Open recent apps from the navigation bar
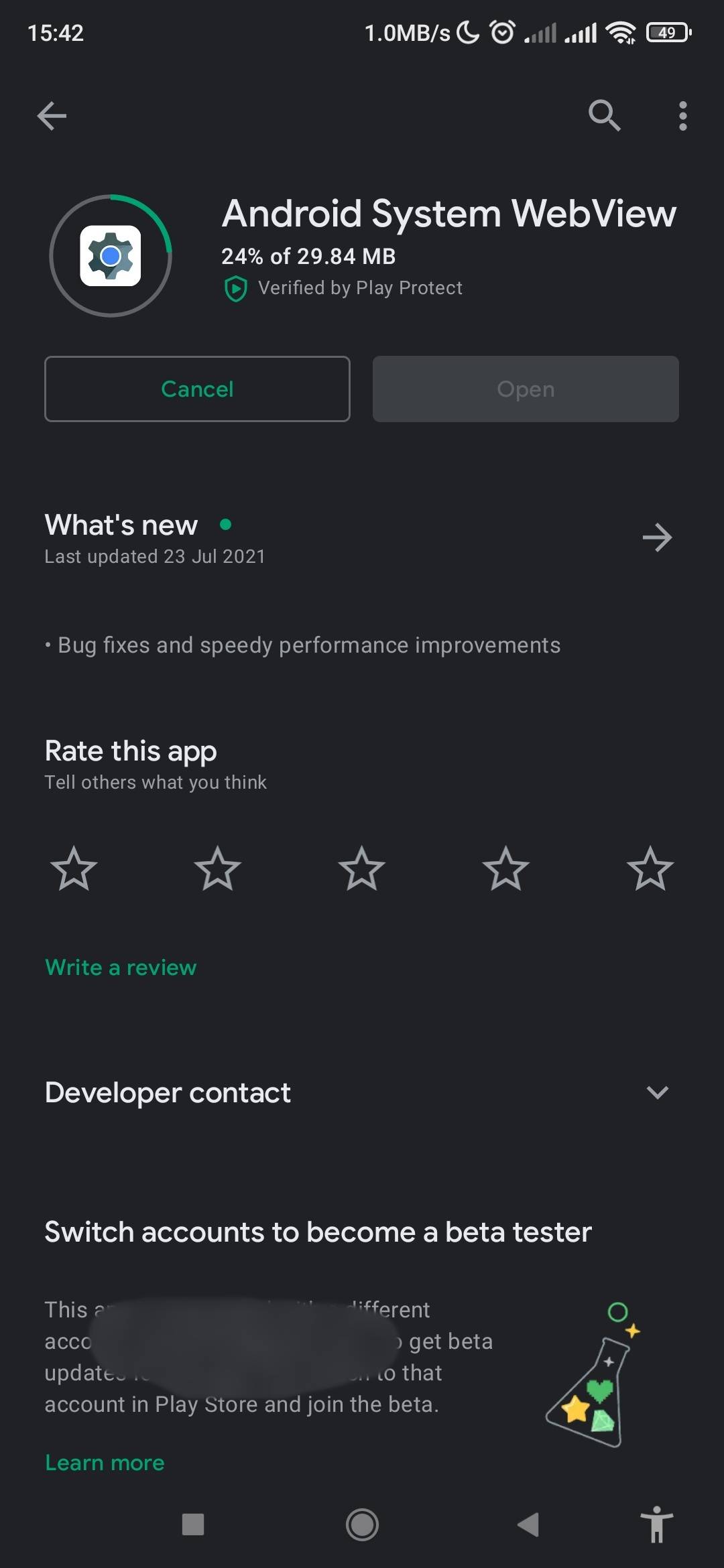Image resolution: width=724 pixels, height=1568 pixels. 193,1525
